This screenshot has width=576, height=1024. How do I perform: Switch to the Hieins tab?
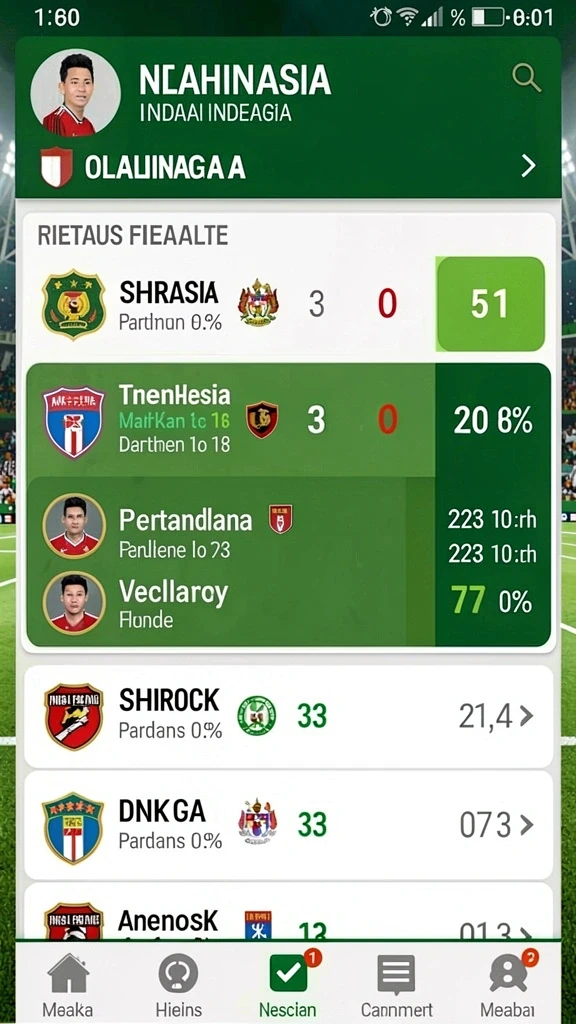(x=178, y=984)
